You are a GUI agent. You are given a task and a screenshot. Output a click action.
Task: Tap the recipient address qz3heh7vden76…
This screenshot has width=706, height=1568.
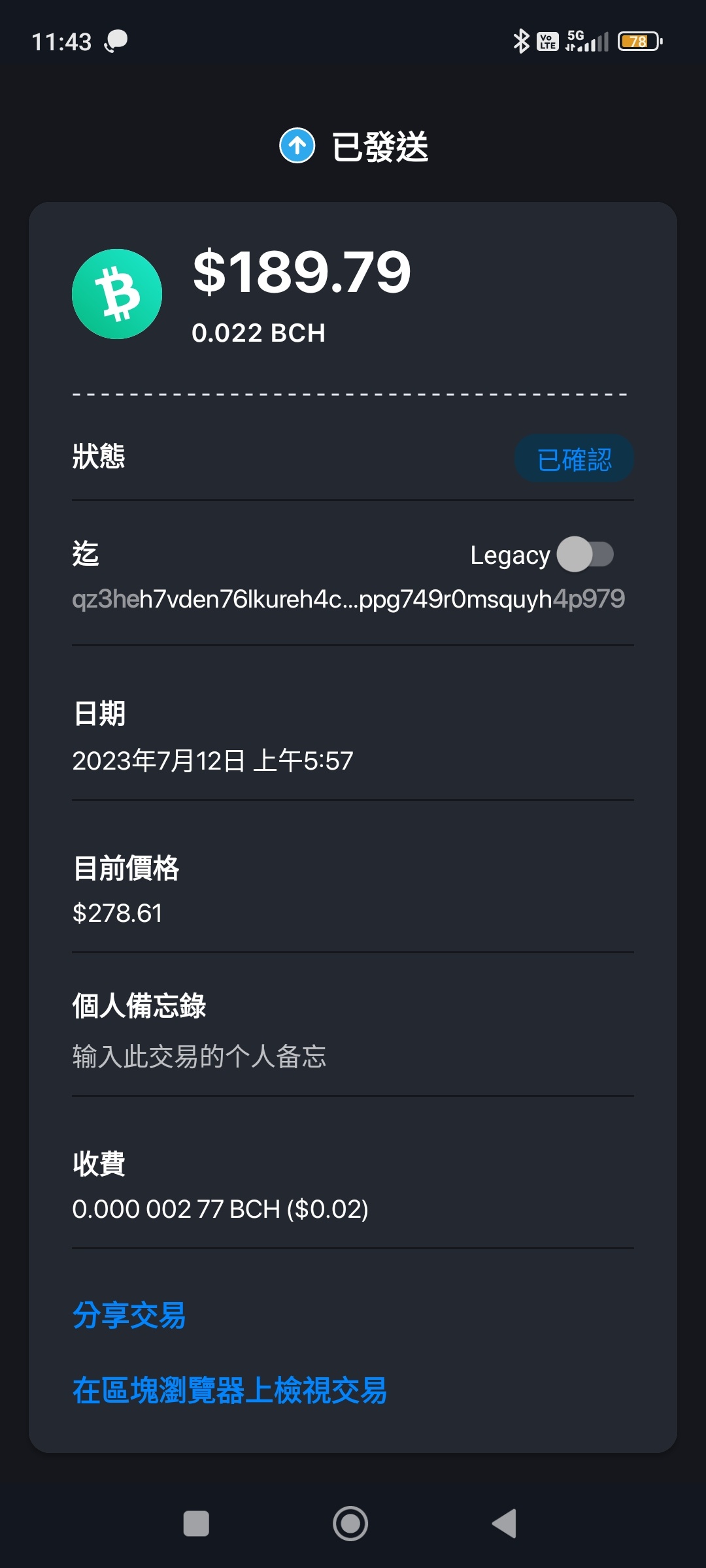pyautogui.click(x=348, y=599)
